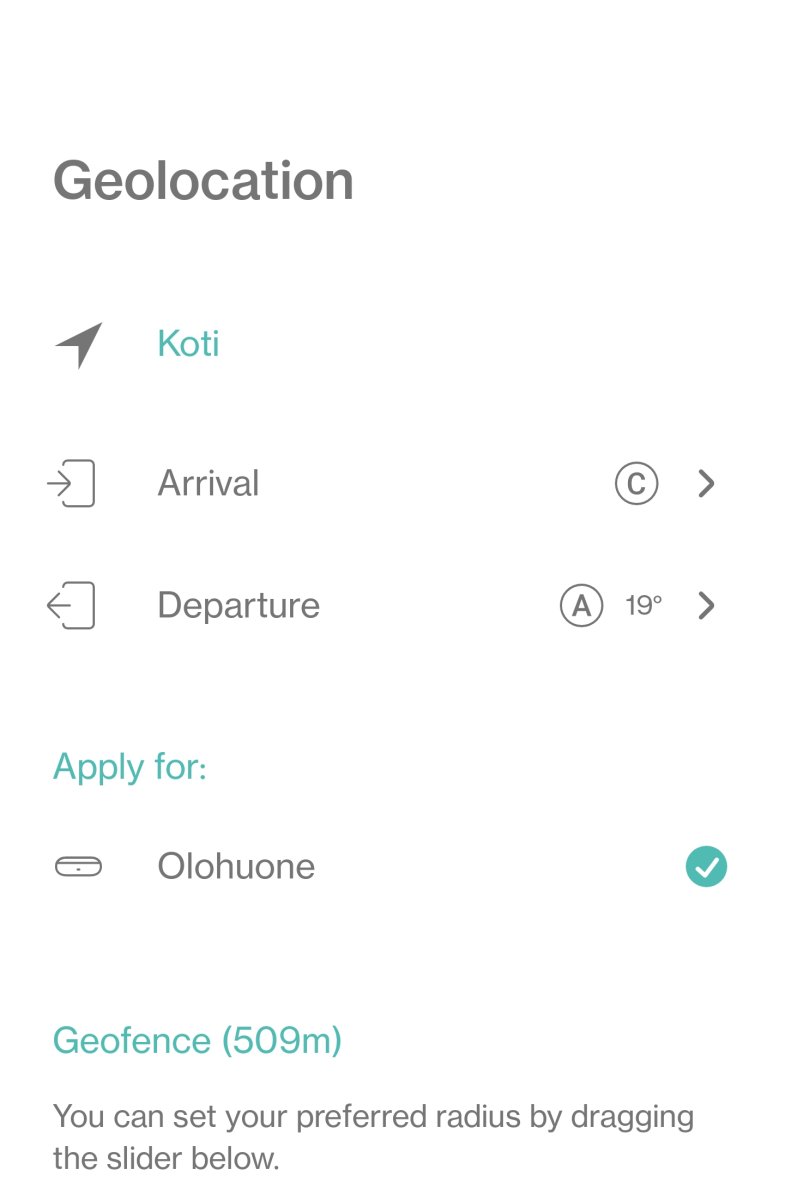The image size is (785, 1200).
Task: Open Arrival mode settings
Action: pyautogui.click(x=705, y=484)
